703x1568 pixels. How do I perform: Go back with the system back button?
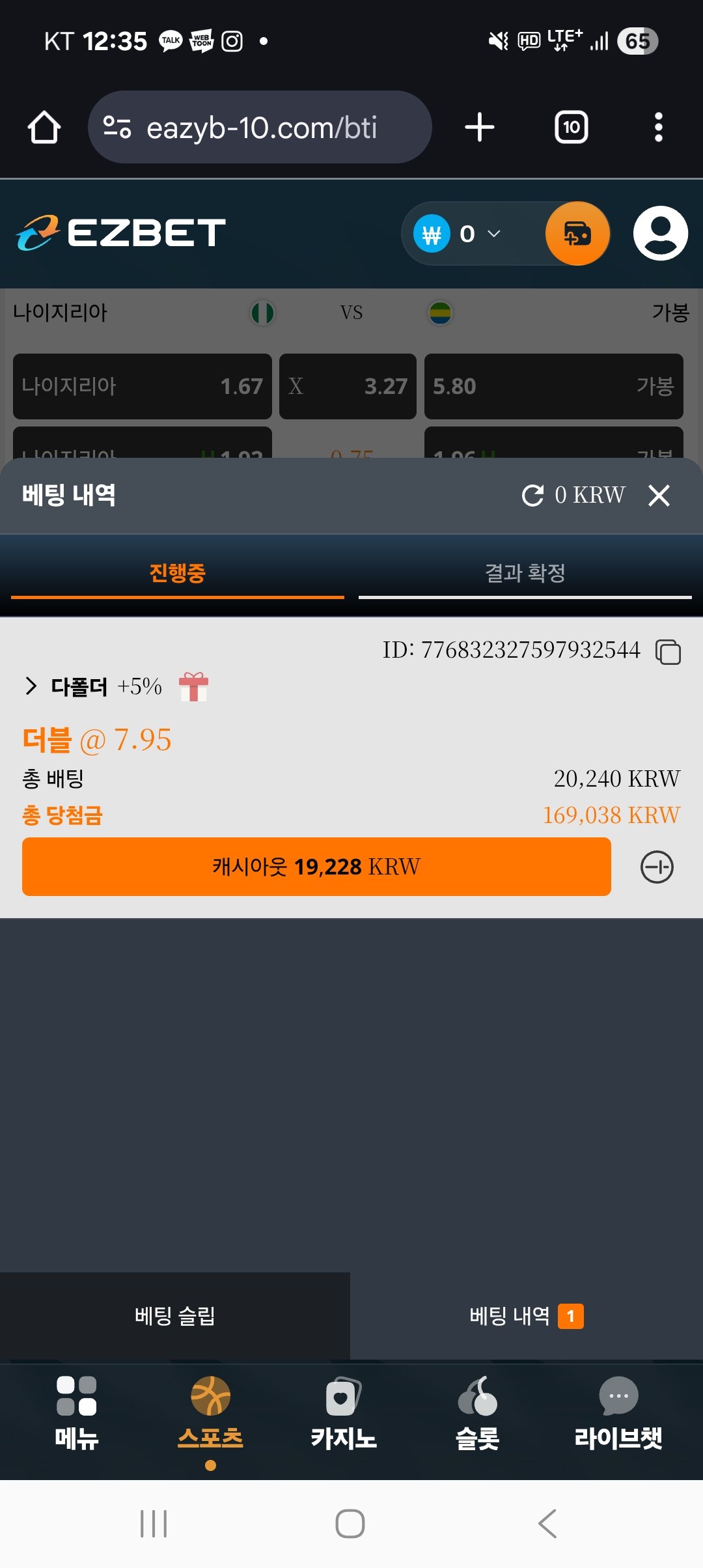[x=547, y=1524]
